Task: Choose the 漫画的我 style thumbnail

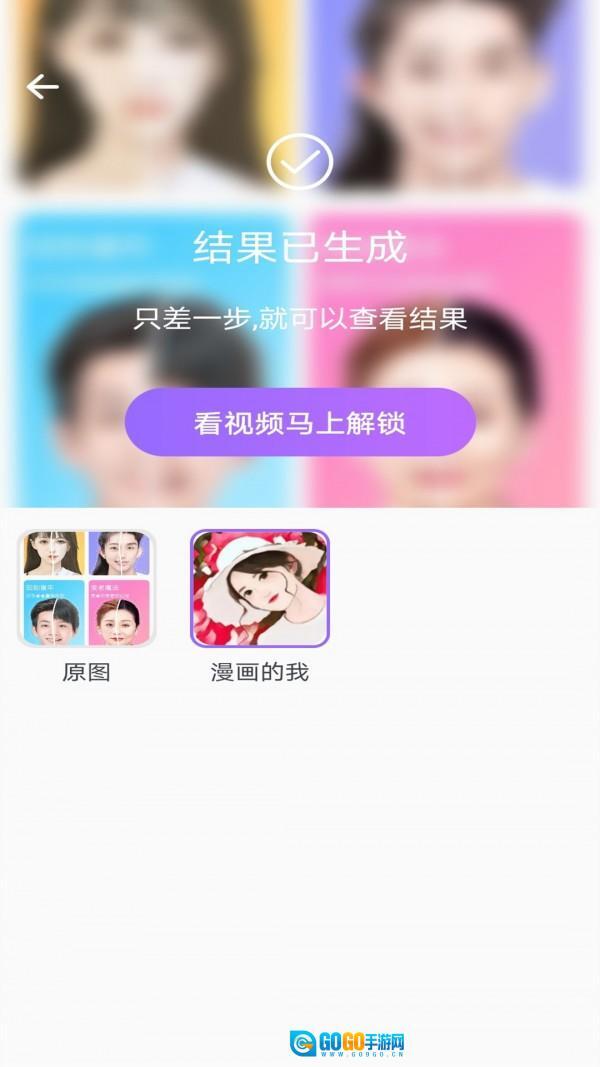Action: (260, 589)
